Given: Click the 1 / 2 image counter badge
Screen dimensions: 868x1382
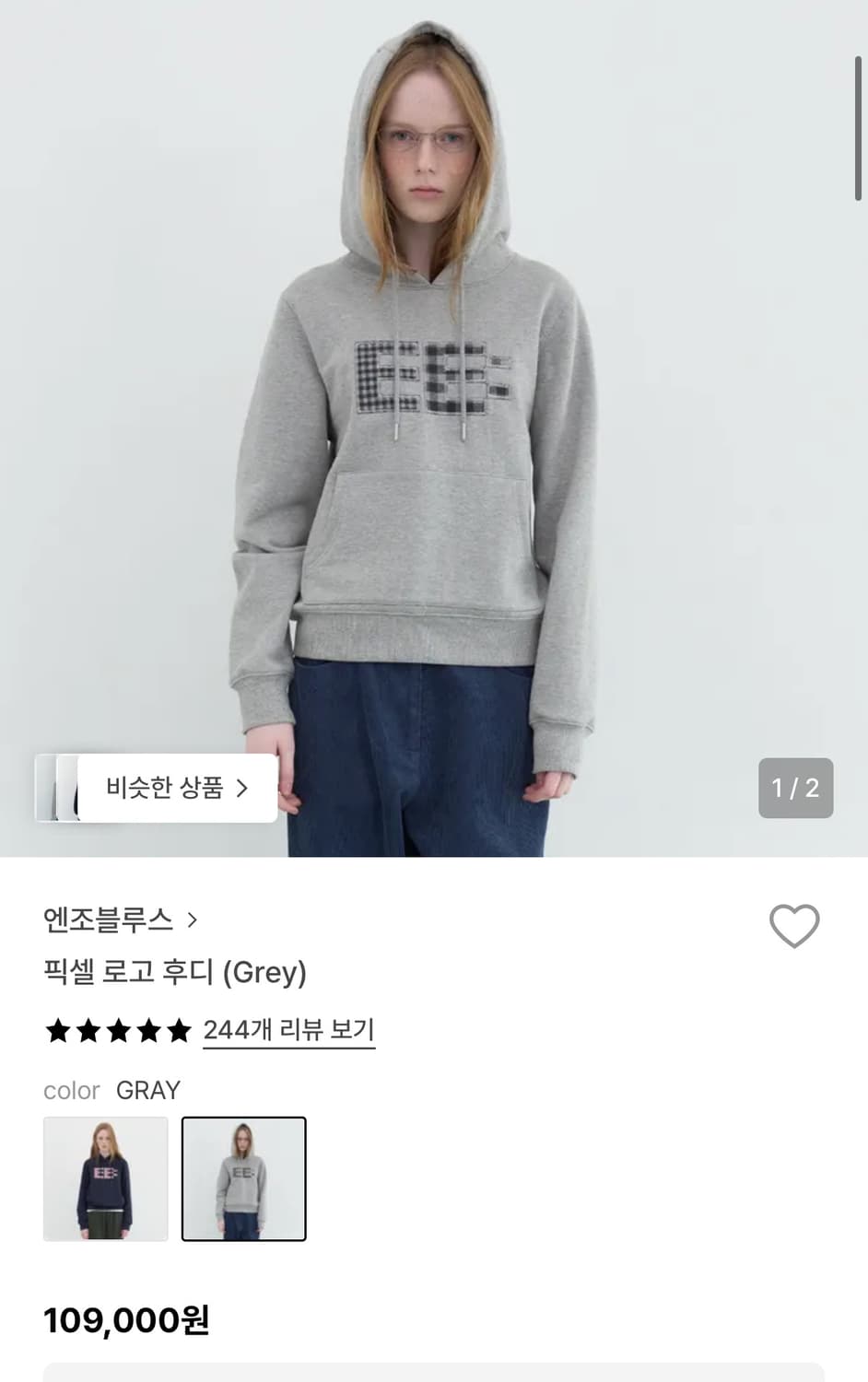Looking at the screenshot, I should [x=794, y=789].
